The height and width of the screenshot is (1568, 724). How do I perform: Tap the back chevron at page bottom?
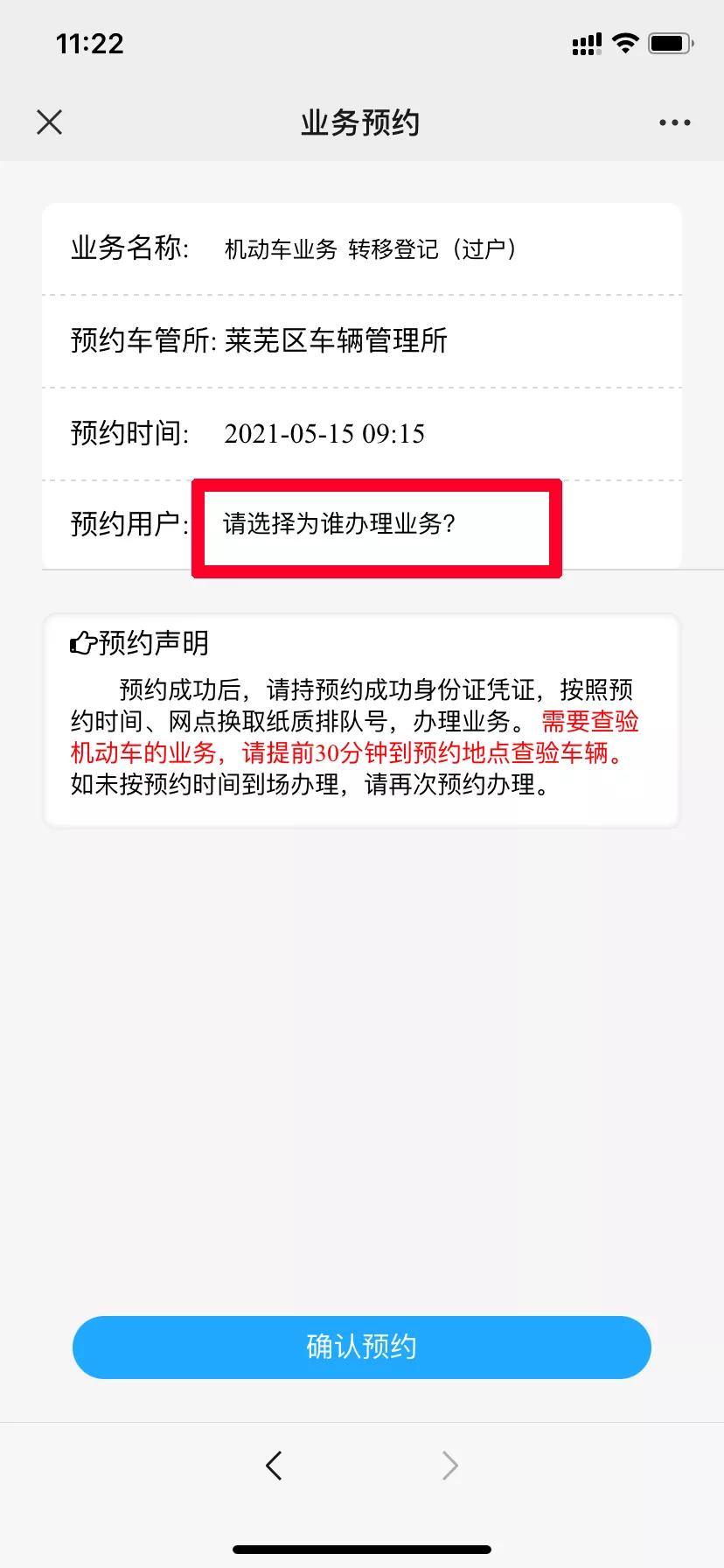(275, 1465)
